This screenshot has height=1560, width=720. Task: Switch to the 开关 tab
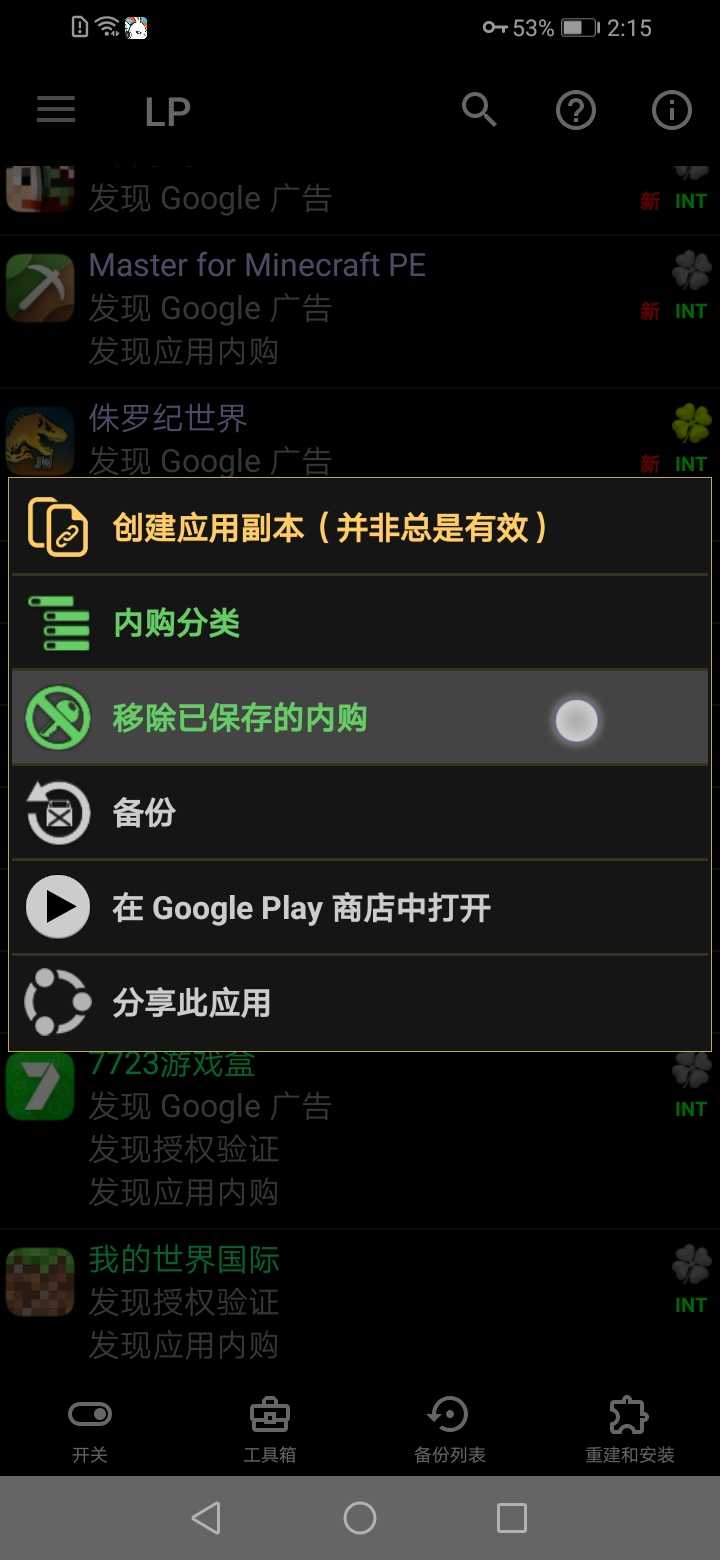tap(90, 1430)
